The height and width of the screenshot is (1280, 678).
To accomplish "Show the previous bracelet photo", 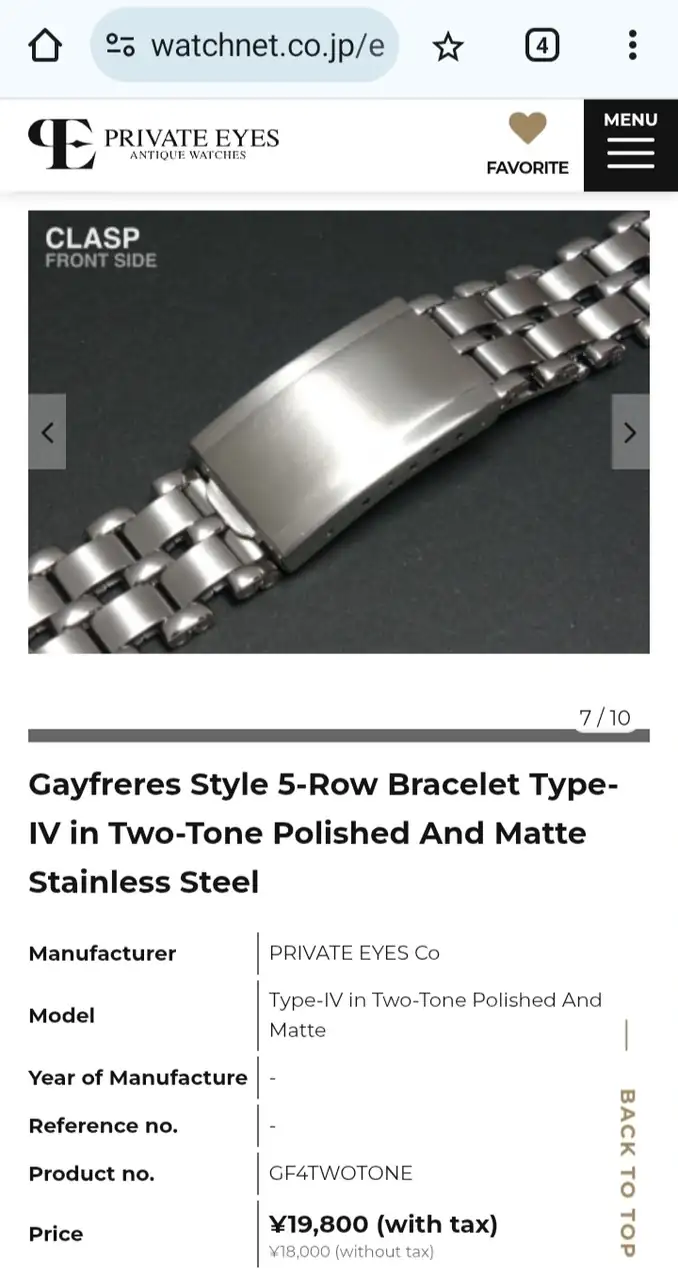I will pyautogui.click(x=47, y=432).
